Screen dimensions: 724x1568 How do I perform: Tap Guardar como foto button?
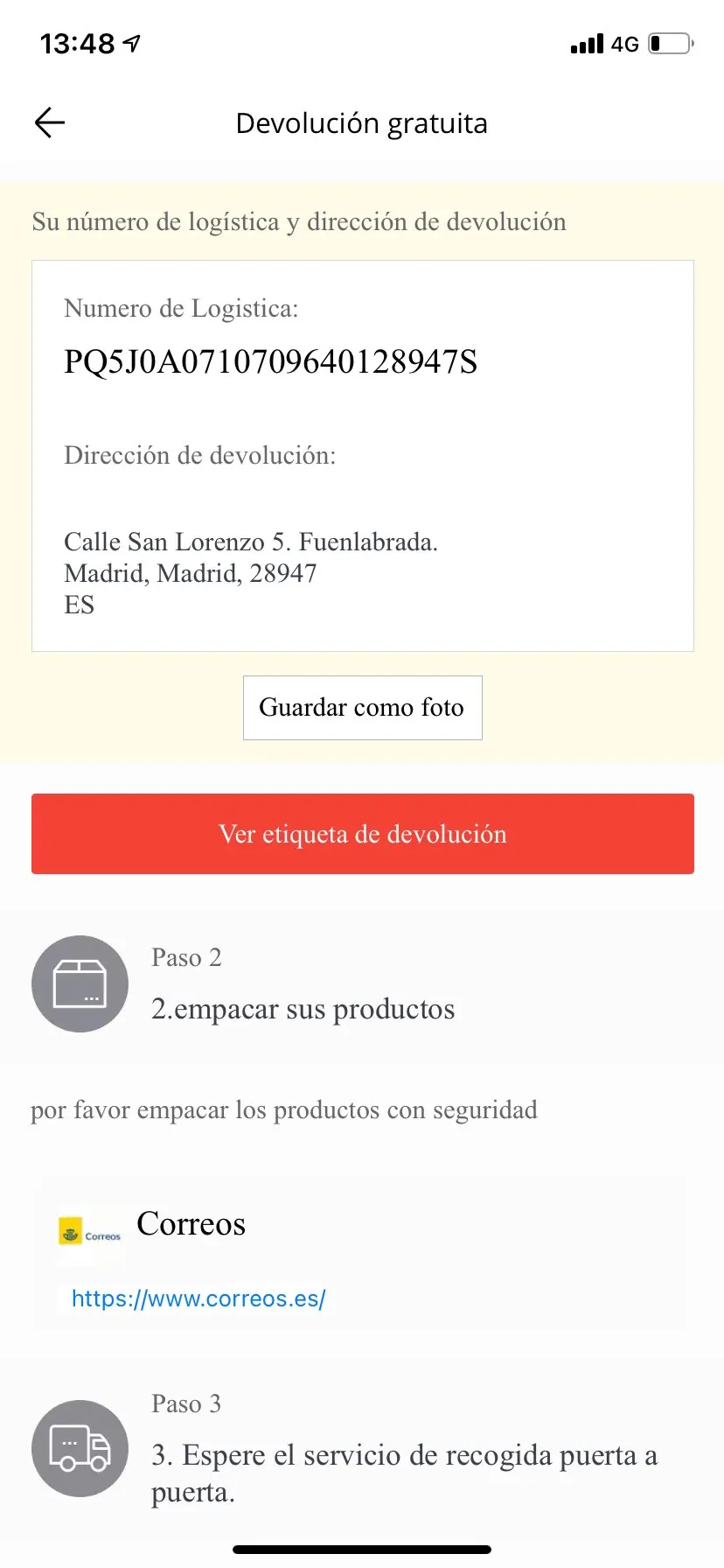pos(362,708)
